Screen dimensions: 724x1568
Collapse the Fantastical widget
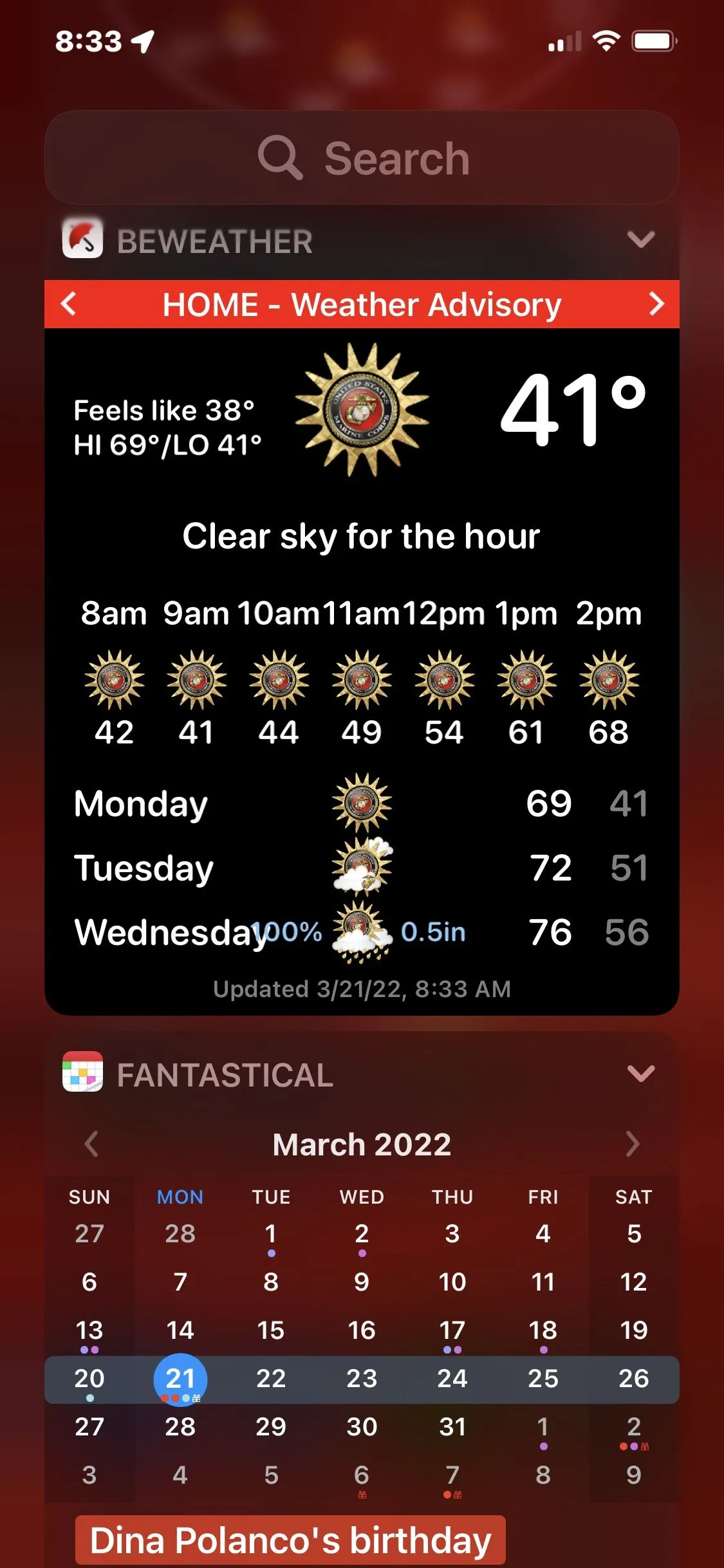pos(640,1074)
